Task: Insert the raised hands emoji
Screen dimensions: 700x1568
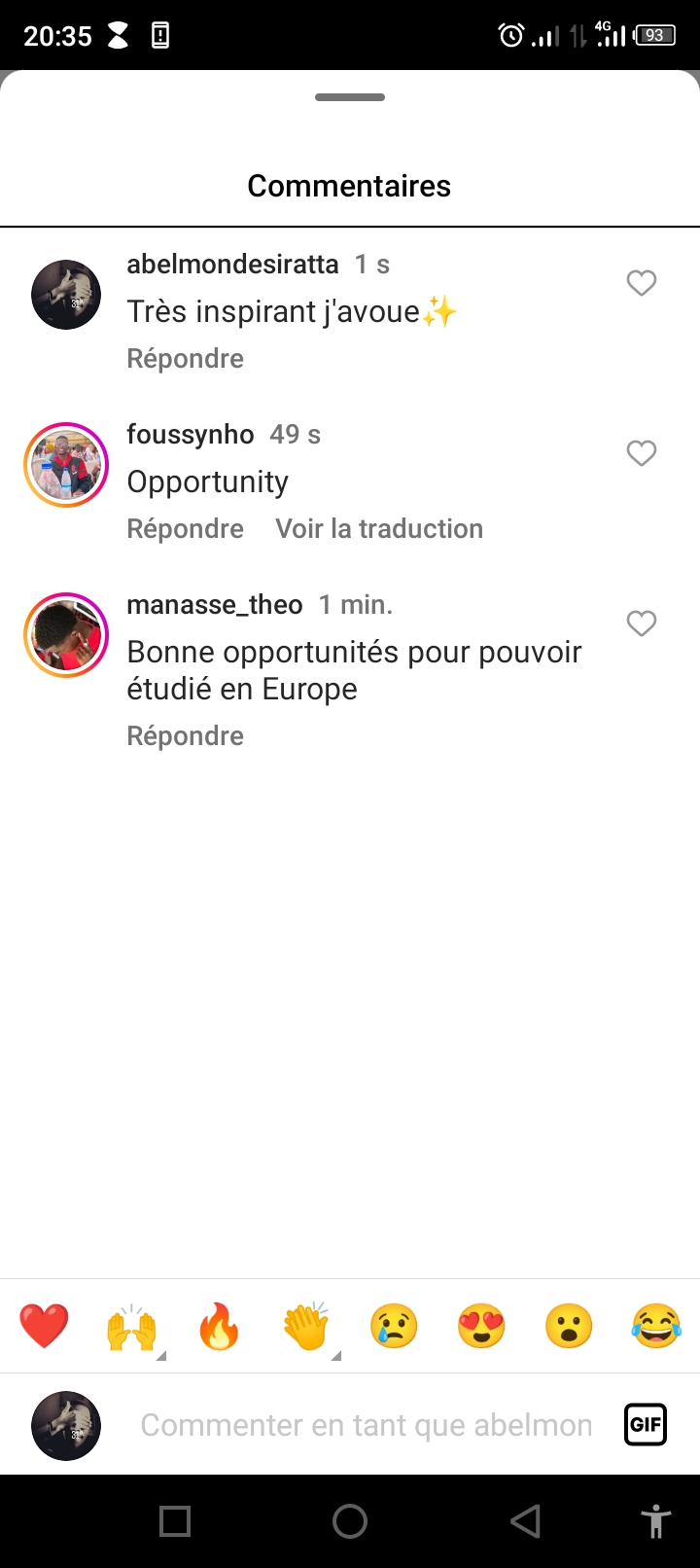Action: point(131,1328)
